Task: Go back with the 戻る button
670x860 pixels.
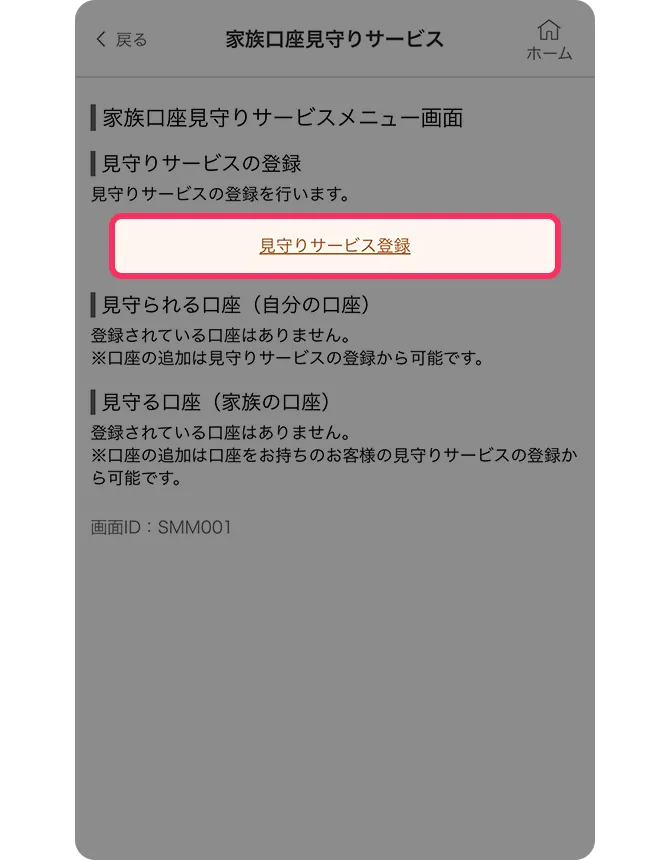Action: point(121,40)
